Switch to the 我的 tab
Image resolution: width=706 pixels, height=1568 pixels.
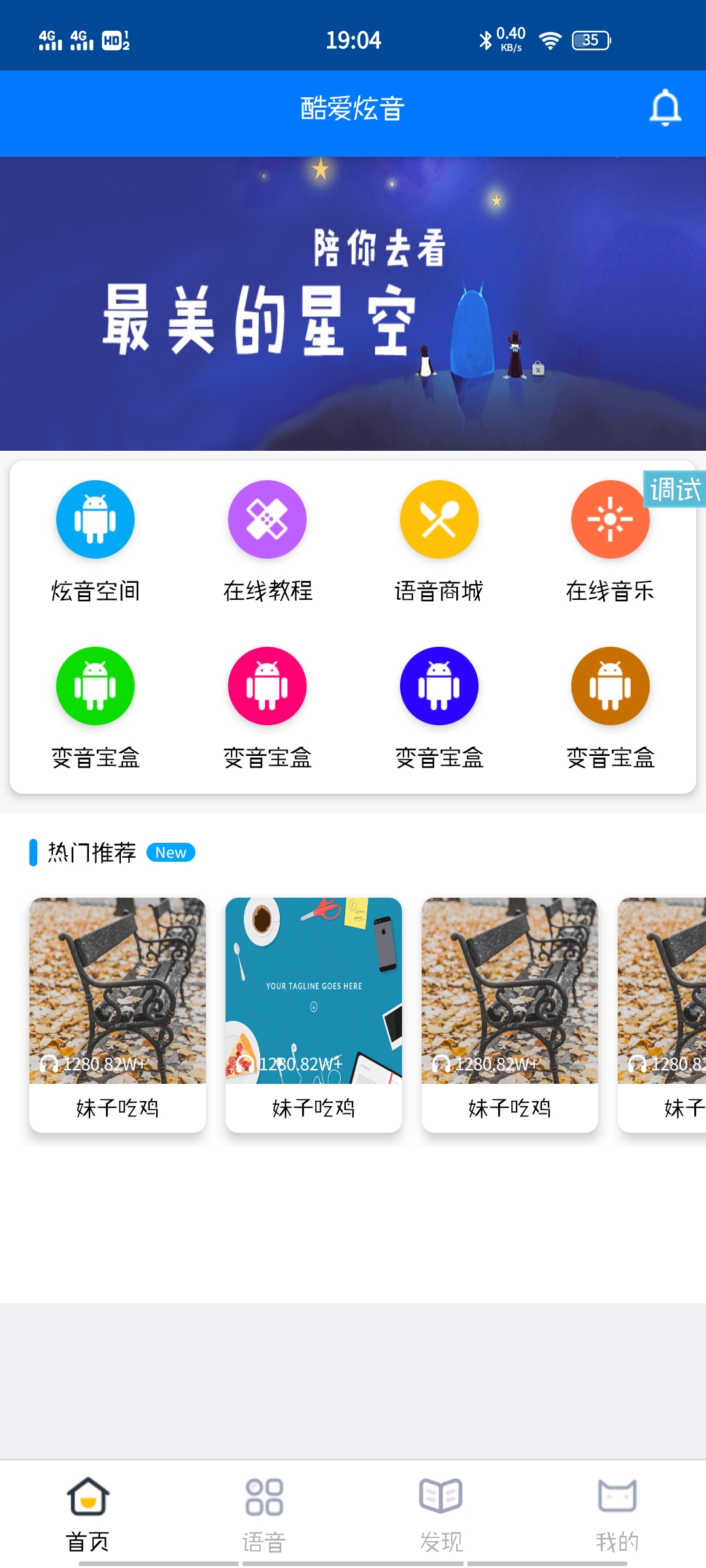pos(617,1514)
